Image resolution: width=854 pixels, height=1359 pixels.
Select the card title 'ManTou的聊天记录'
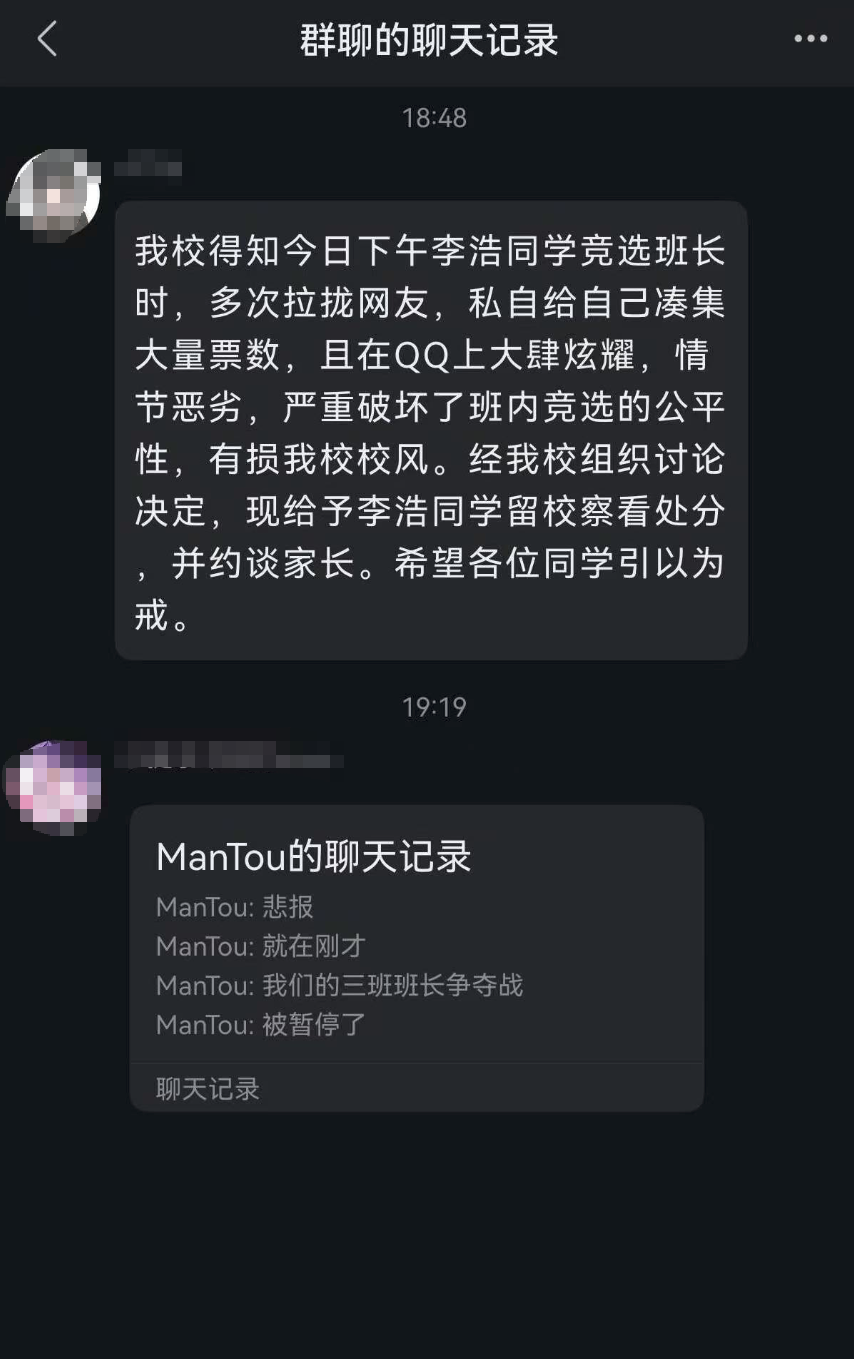[315, 857]
